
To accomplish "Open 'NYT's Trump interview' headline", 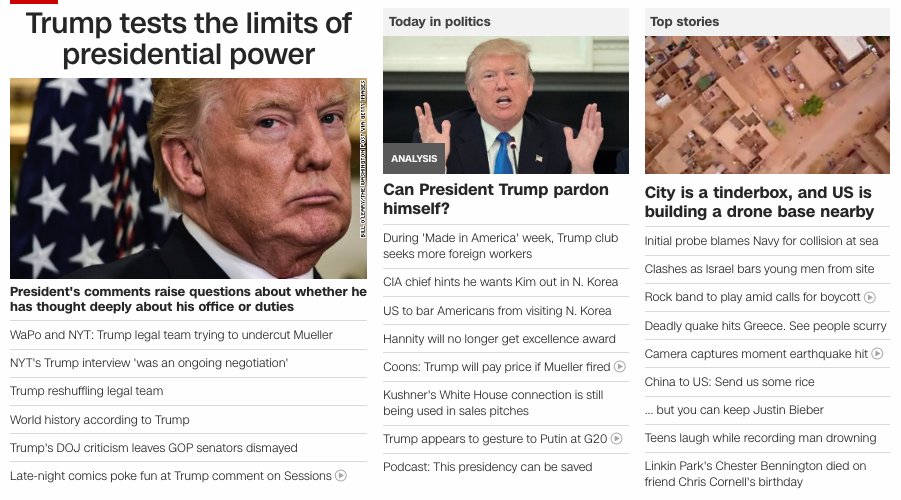I will pyautogui.click(x=149, y=363).
